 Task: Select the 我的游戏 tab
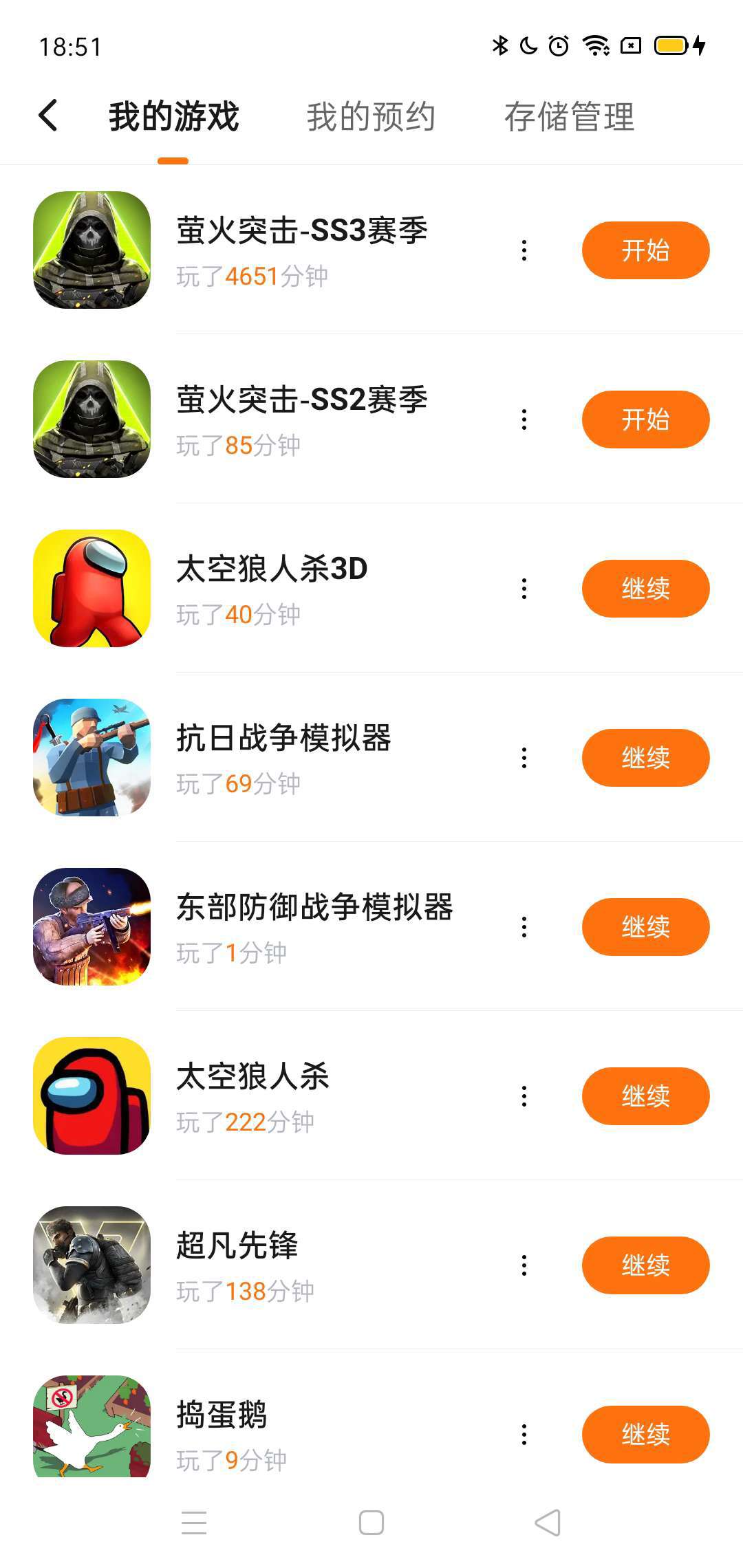click(x=173, y=116)
